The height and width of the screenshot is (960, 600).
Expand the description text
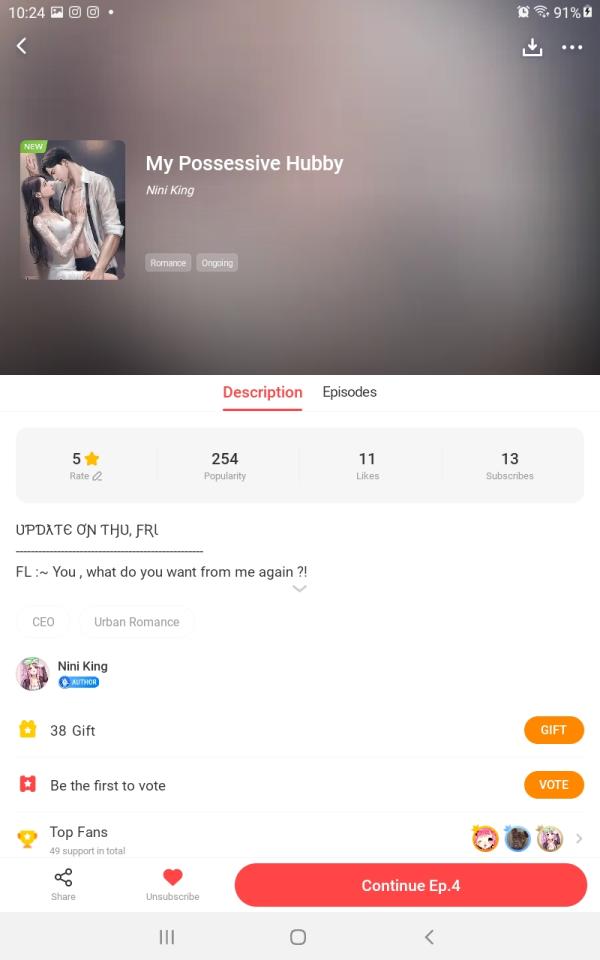click(x=299, y=589)
